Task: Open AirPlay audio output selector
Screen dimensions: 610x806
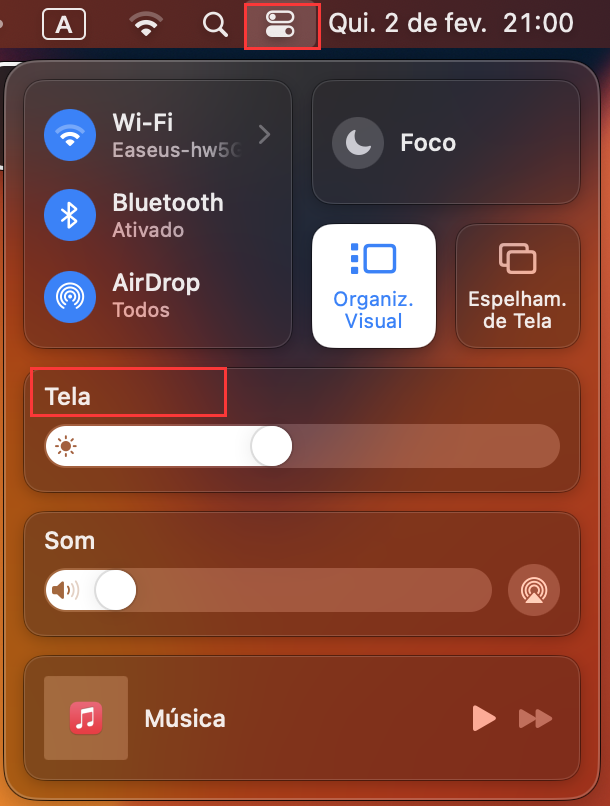Action: 534,590
